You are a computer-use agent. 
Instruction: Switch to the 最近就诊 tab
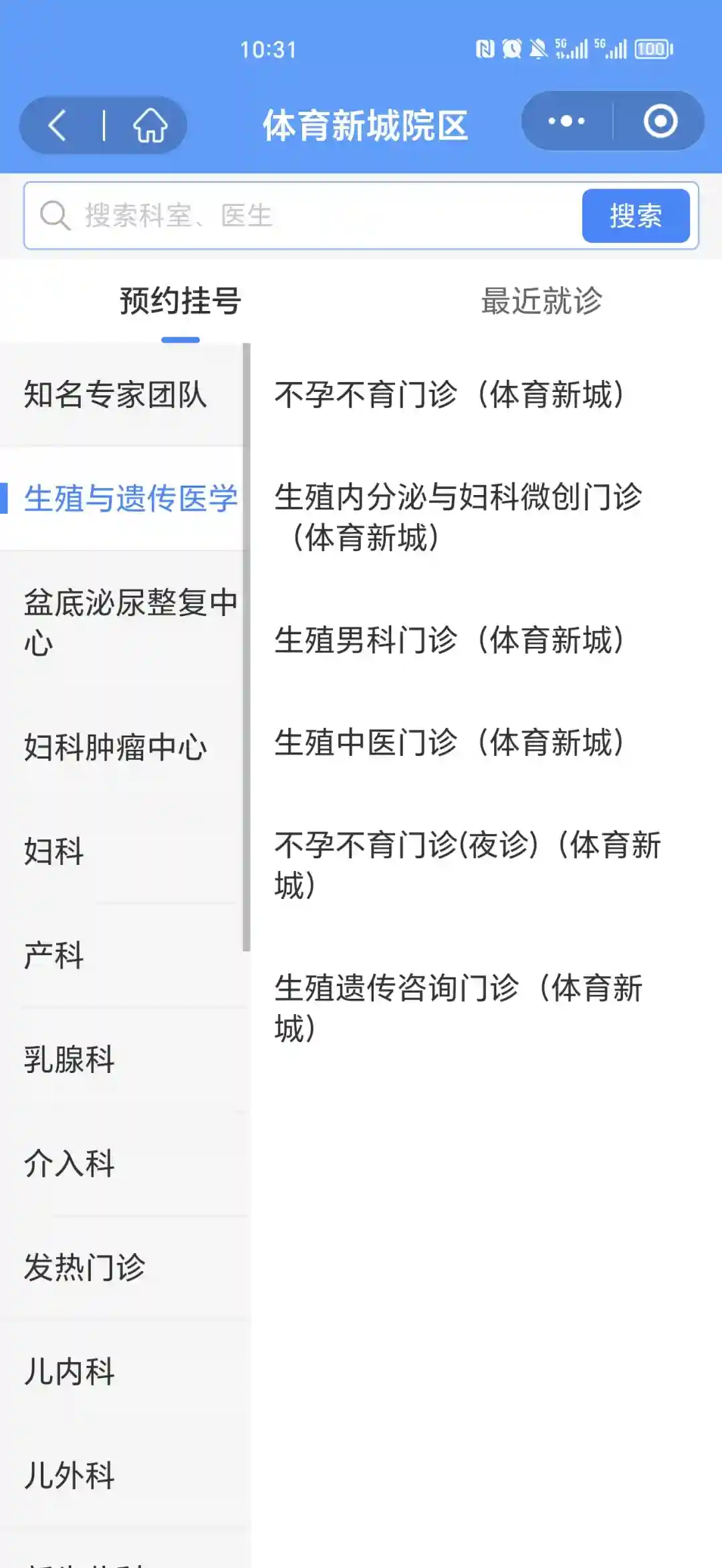541,300
